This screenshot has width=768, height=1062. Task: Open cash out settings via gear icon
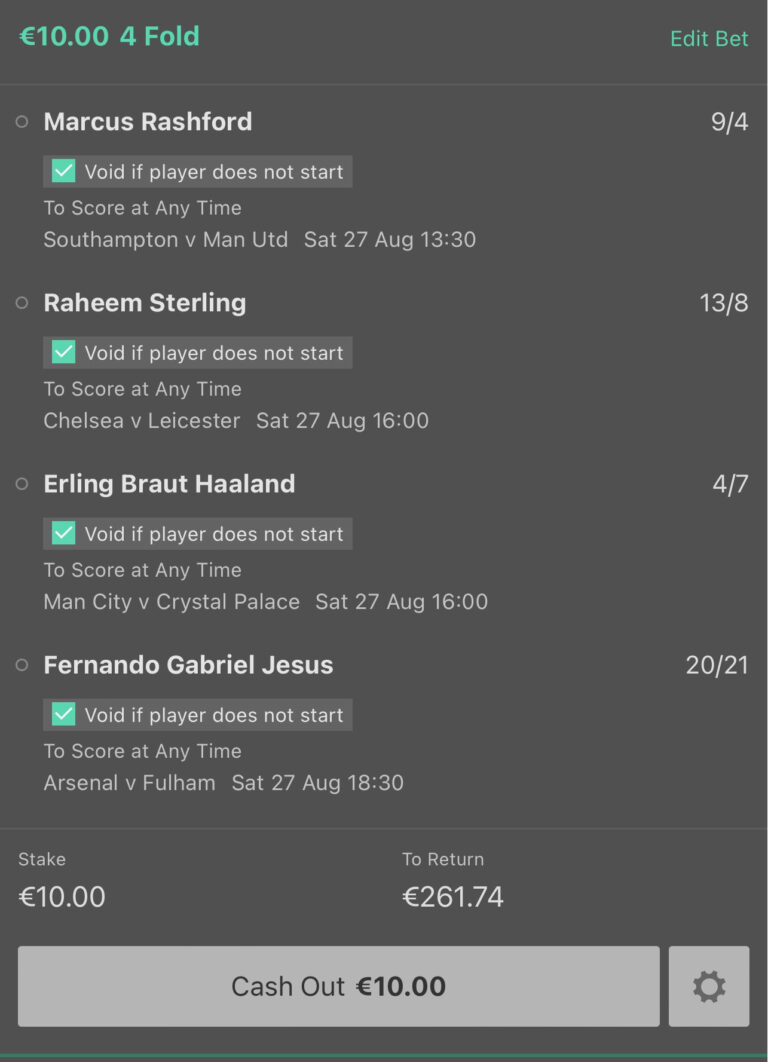[709, 986]
